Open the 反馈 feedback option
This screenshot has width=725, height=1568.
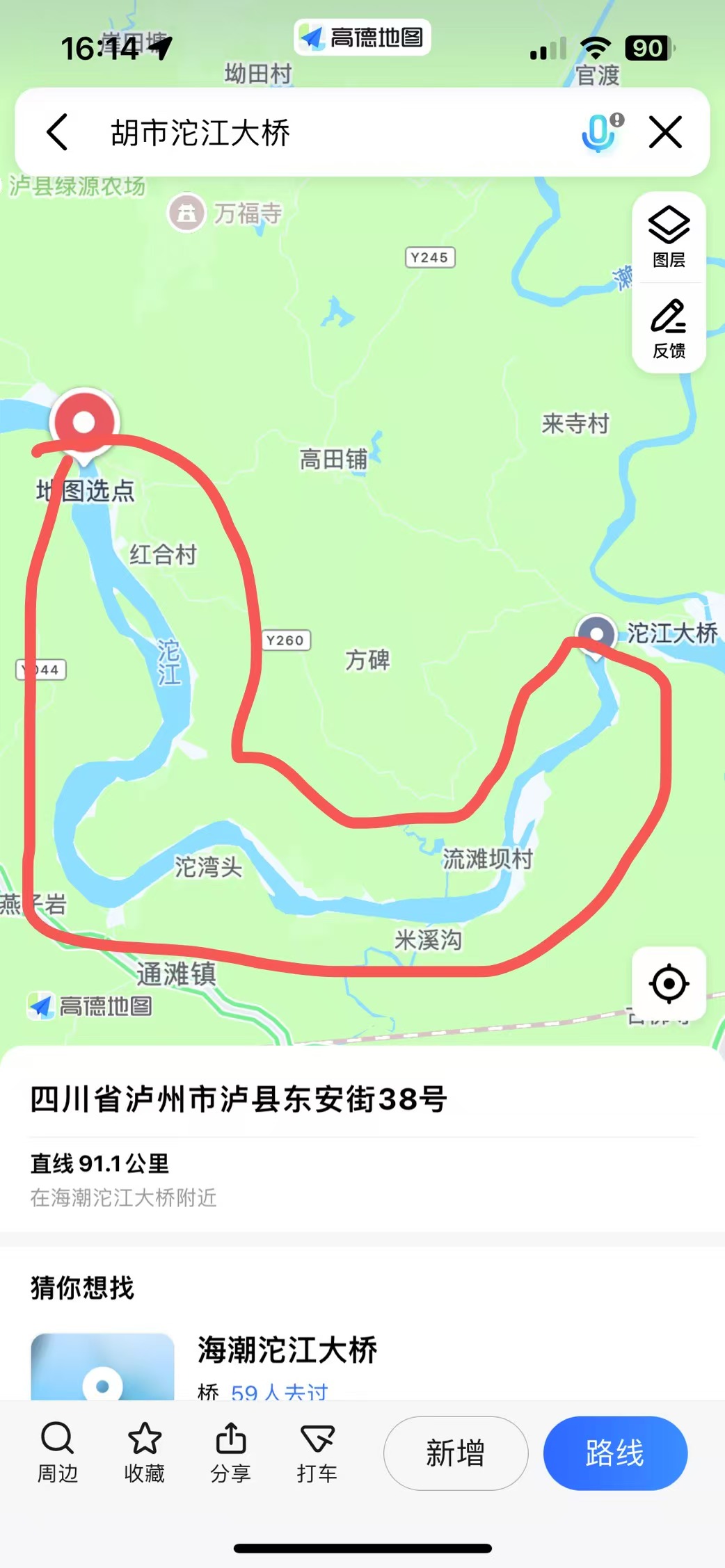tap(669, 329)
